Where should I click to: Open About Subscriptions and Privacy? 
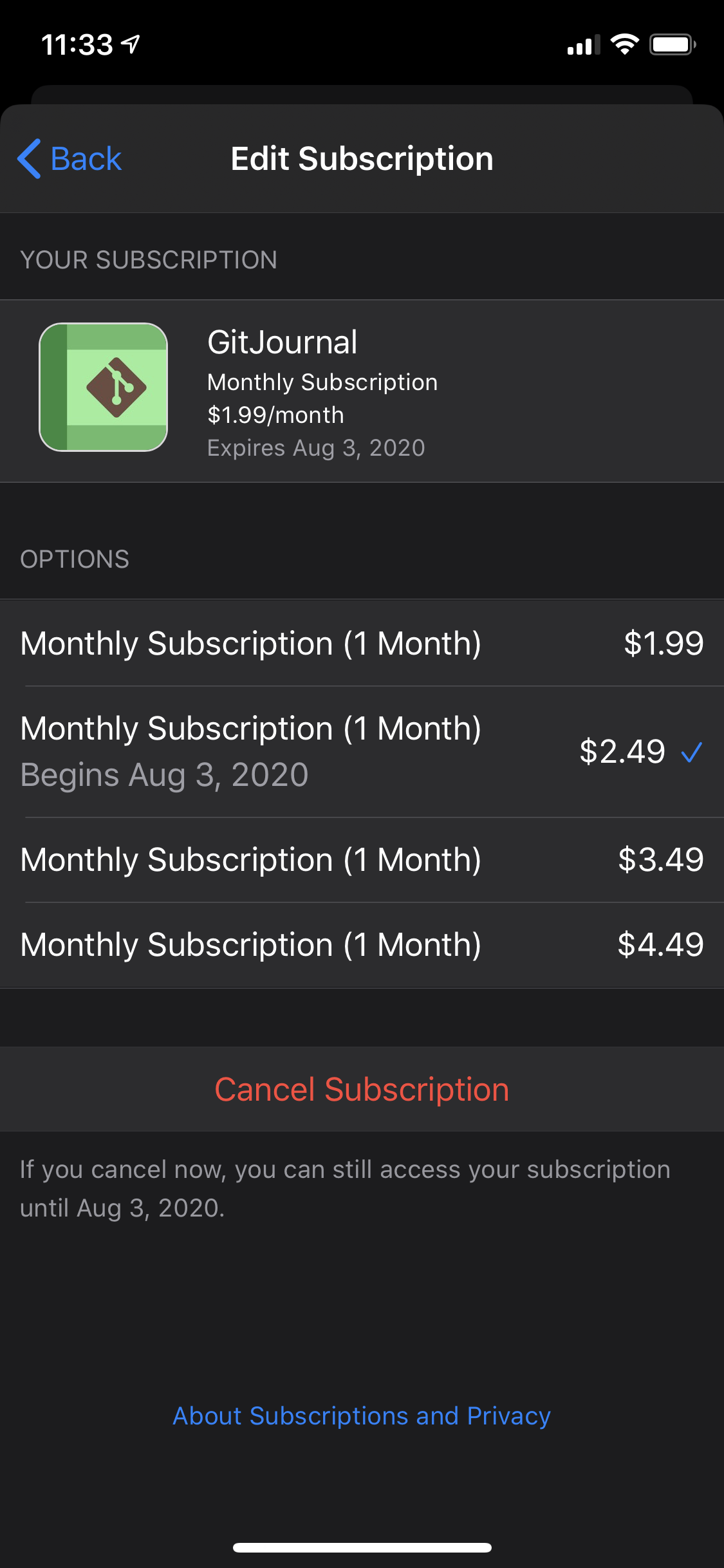pyautogui.click(x=362, y=1415)
